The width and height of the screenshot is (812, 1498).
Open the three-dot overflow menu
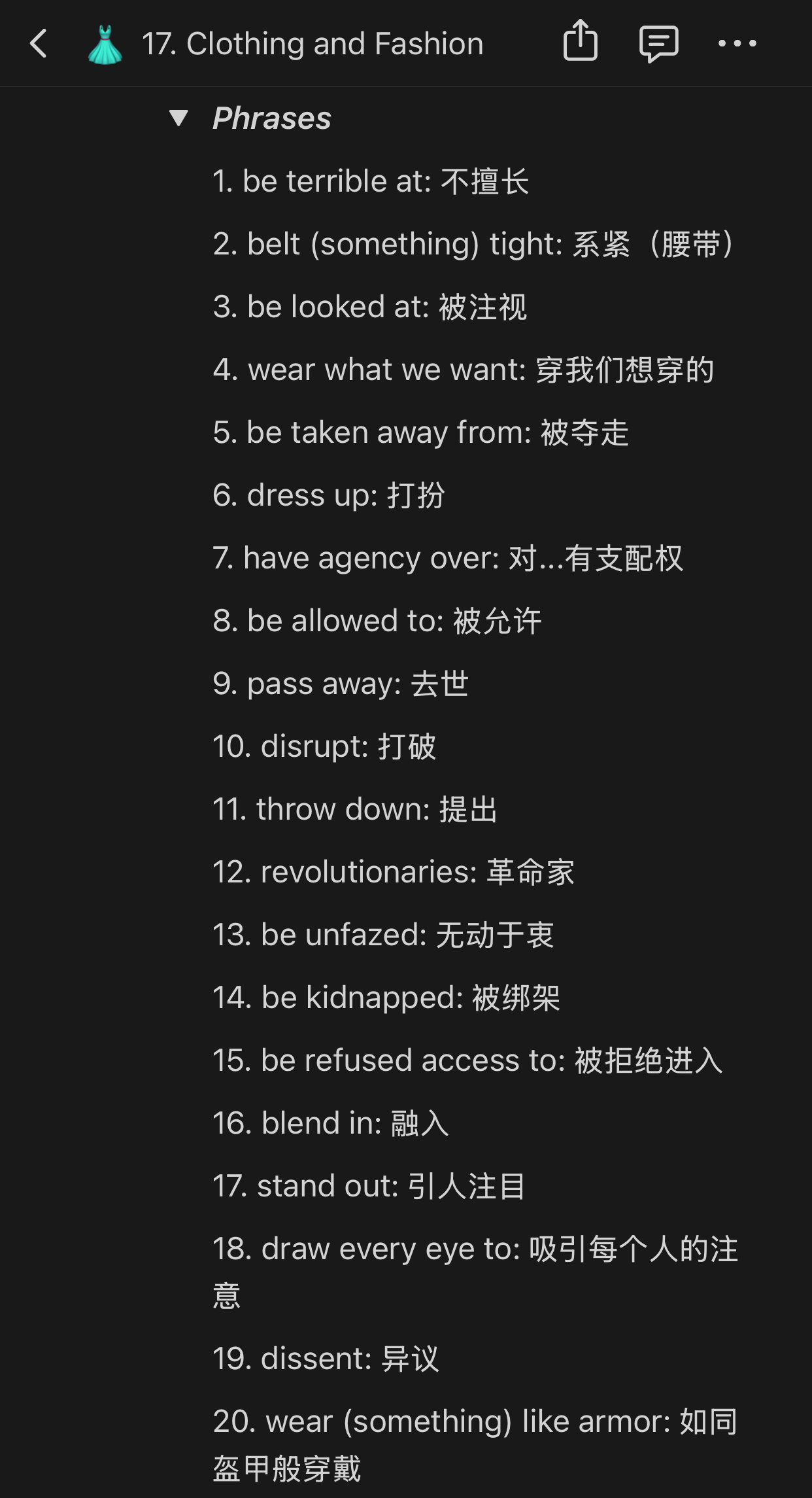[737, 44]
